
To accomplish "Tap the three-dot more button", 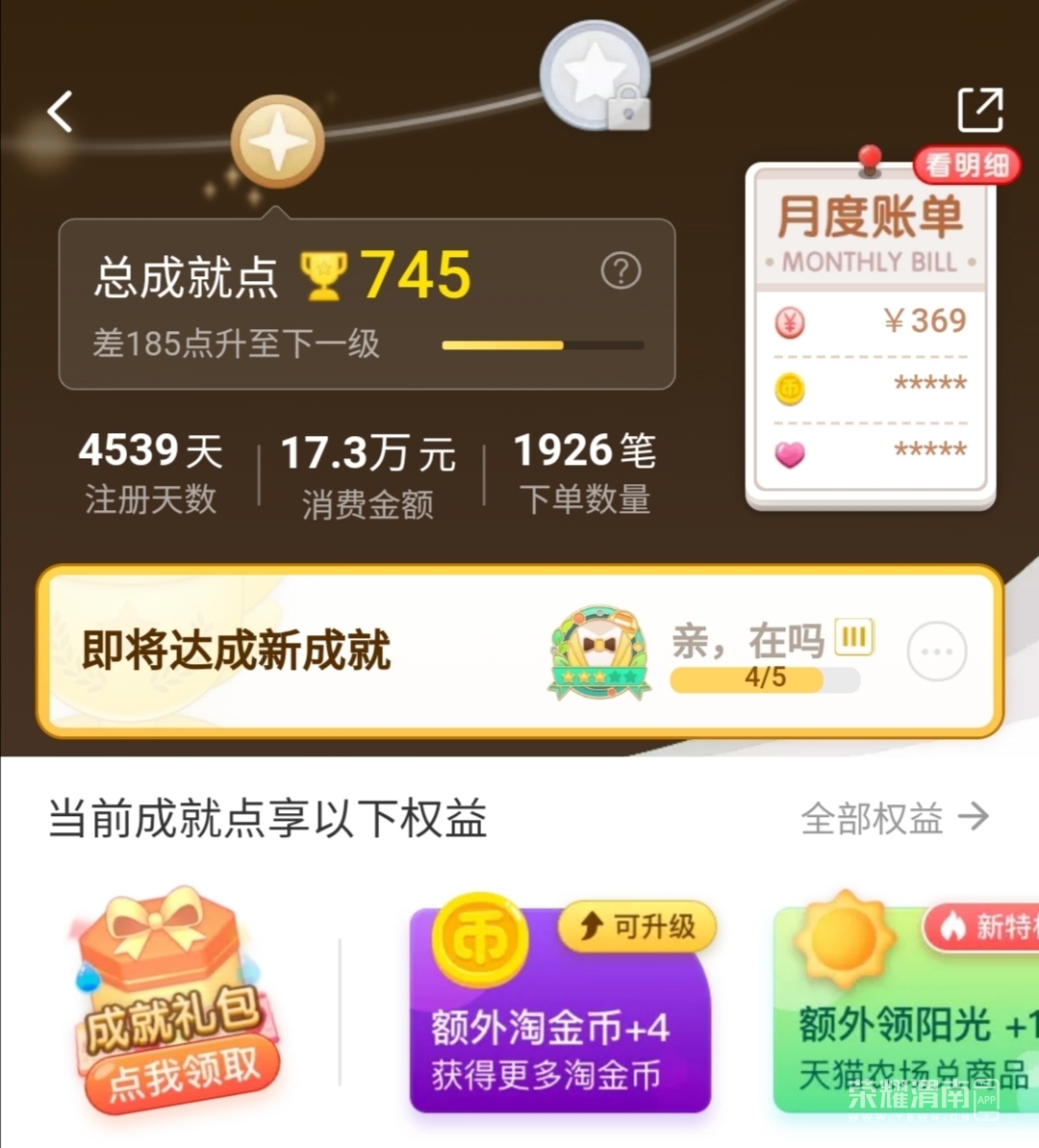I will [936, 651].
